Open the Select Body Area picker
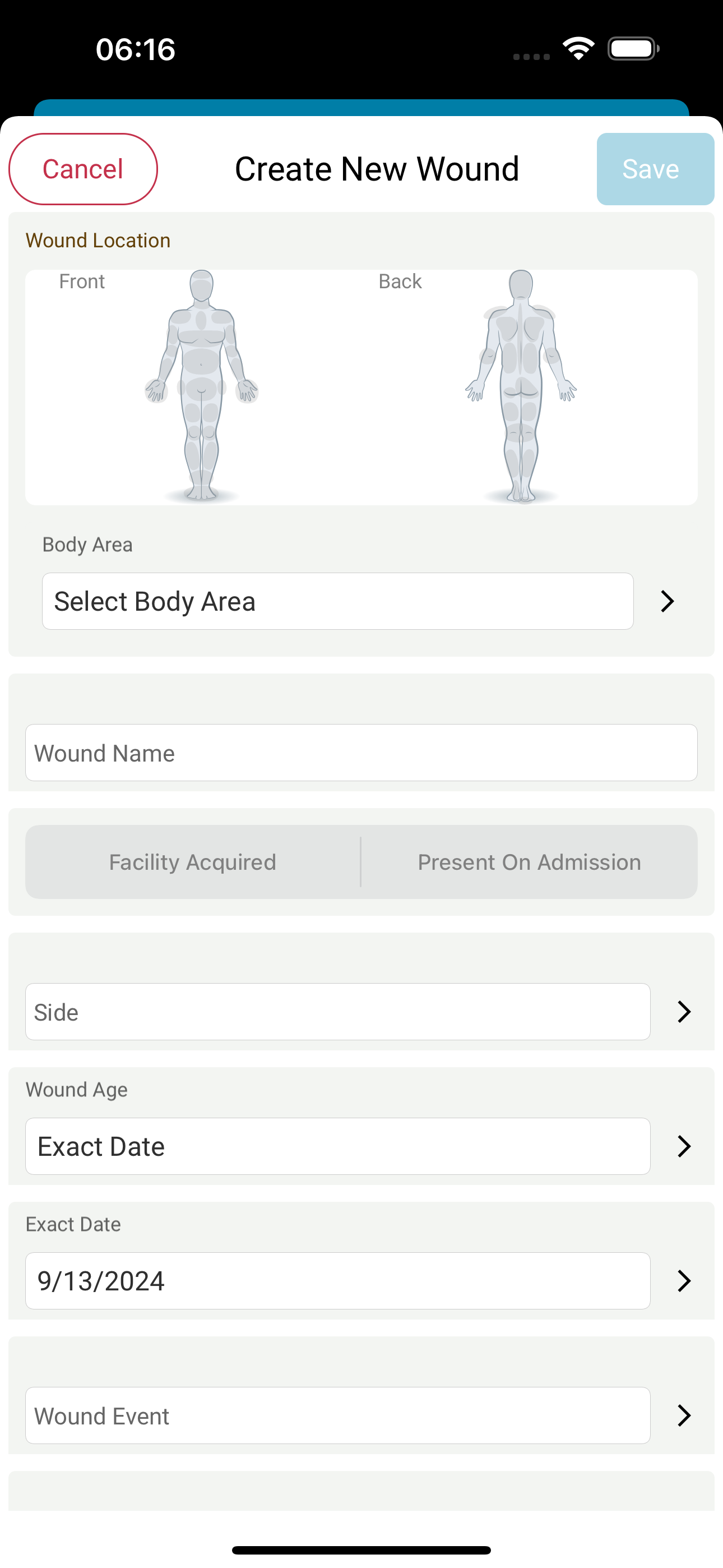 [337, 601]
